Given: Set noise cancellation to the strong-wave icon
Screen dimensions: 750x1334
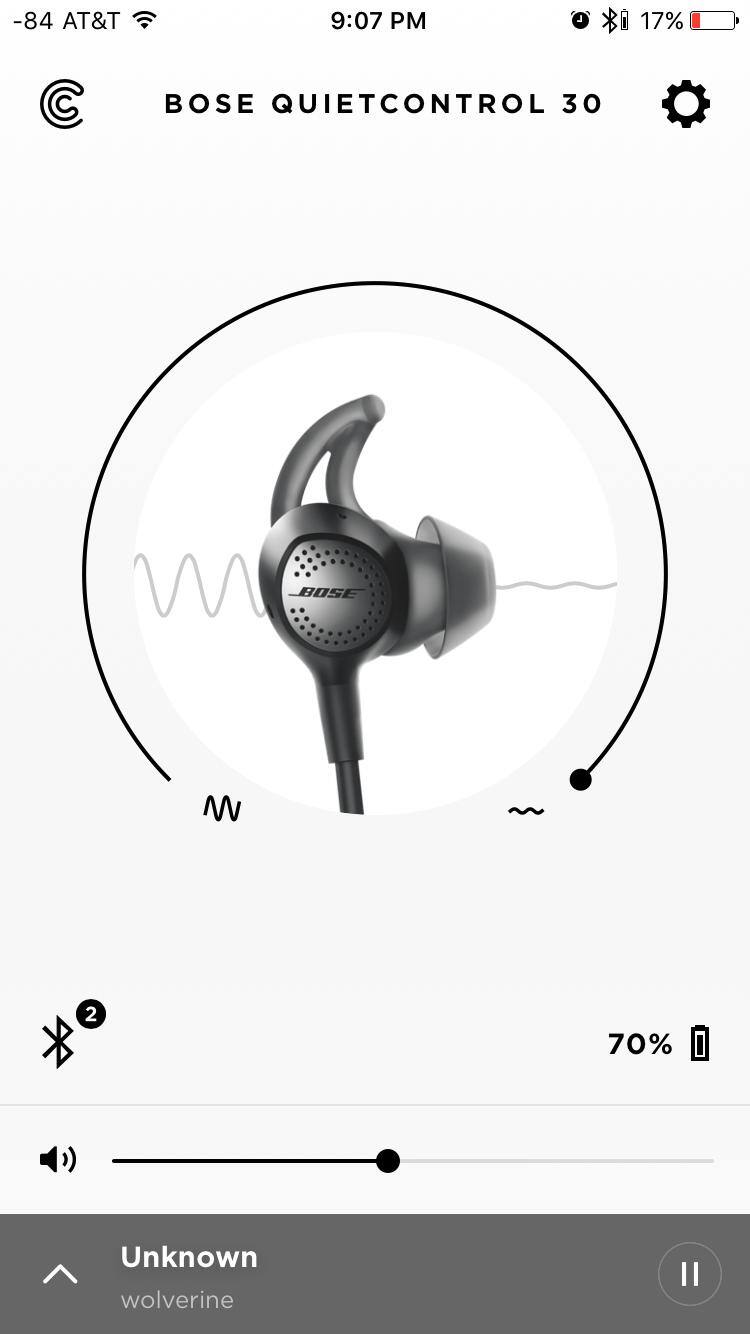Looking at the screenshot, I should pos(222,808).
